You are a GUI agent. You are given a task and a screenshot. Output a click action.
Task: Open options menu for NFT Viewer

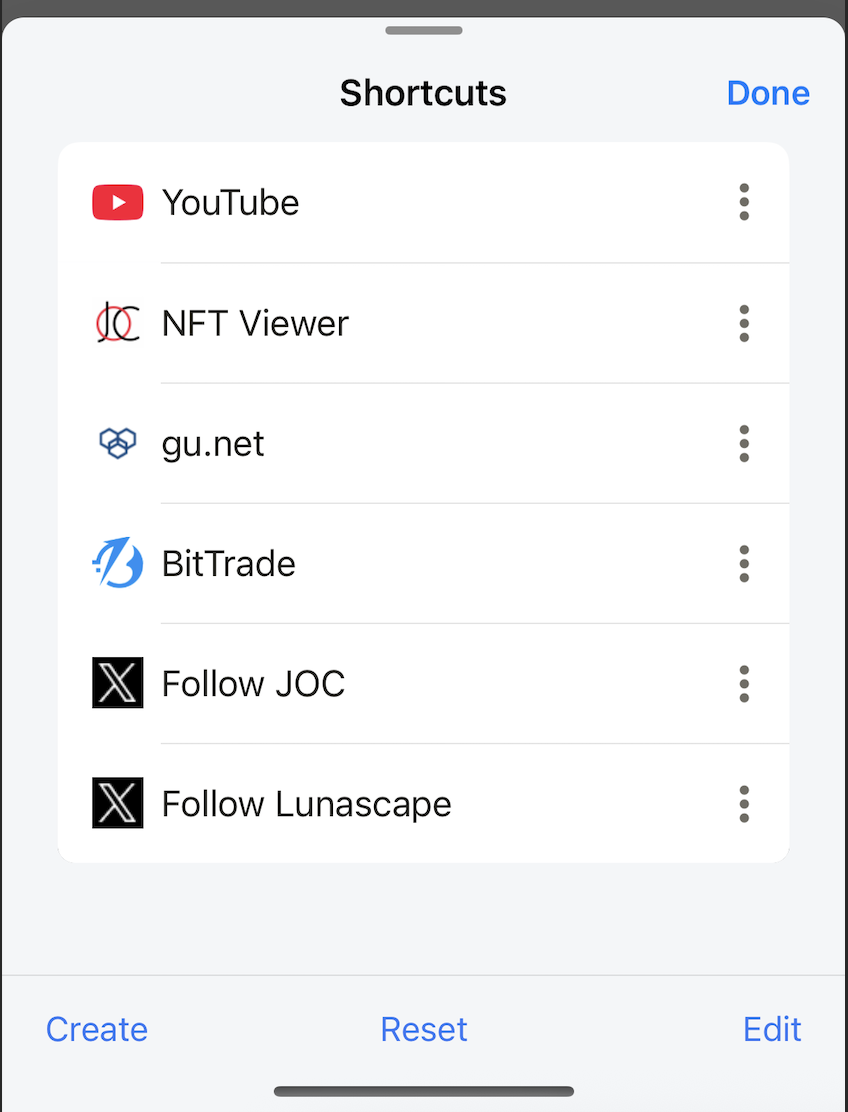[744, 323]
